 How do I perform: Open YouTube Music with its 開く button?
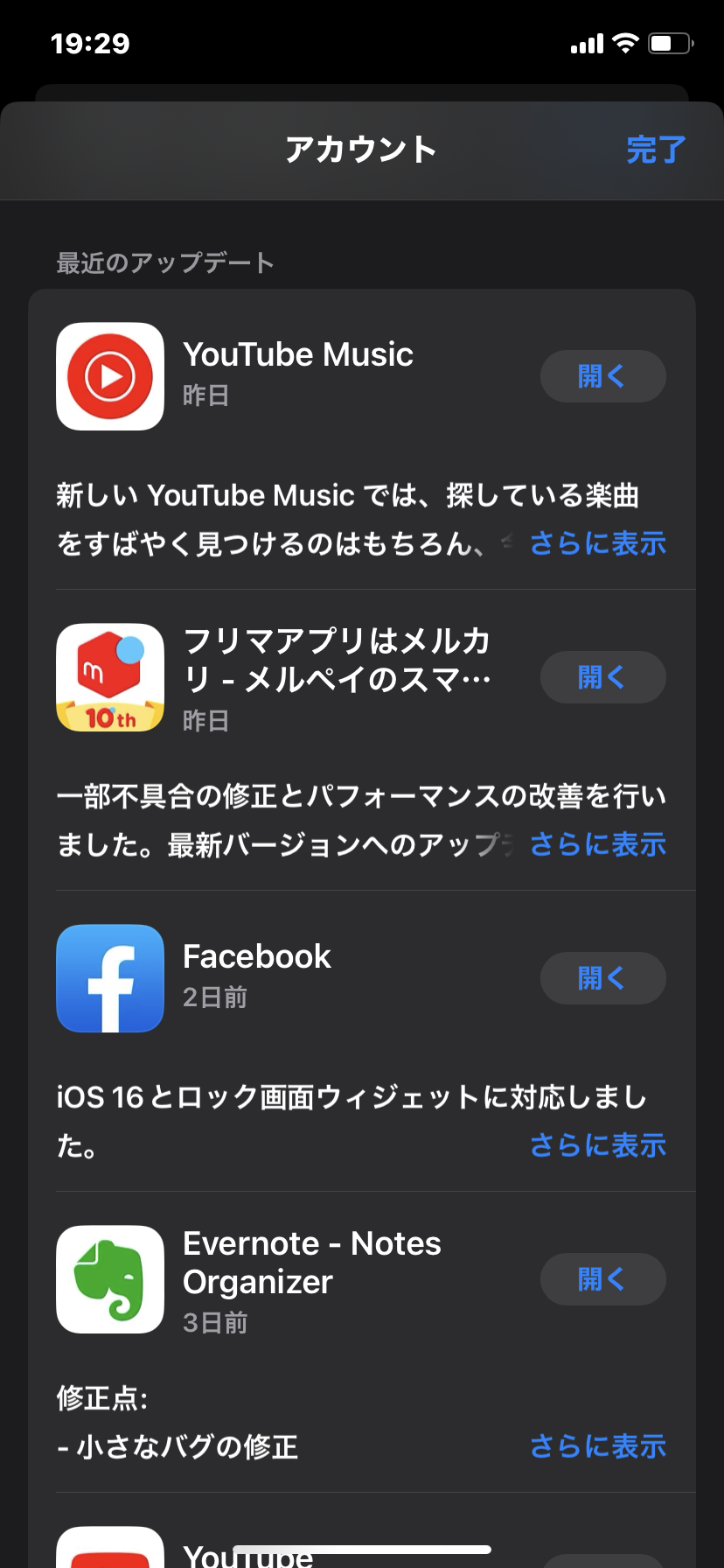pyautogui.click(x=602, y=376)
